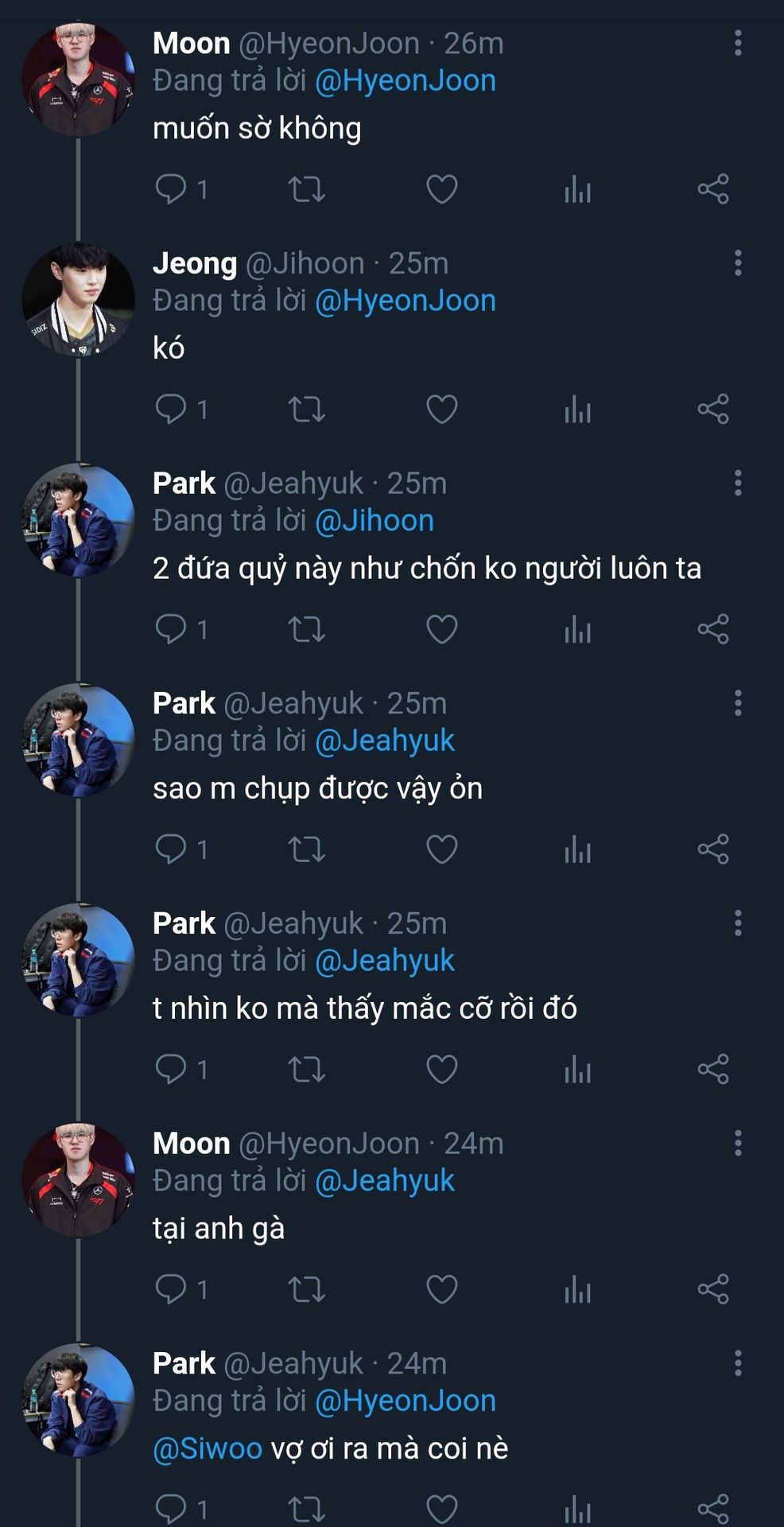The height and width of the screenshot is (1527, 784).
Task: Share Moon's "tại anh gà" tweet
Action: coord(713,1289)
